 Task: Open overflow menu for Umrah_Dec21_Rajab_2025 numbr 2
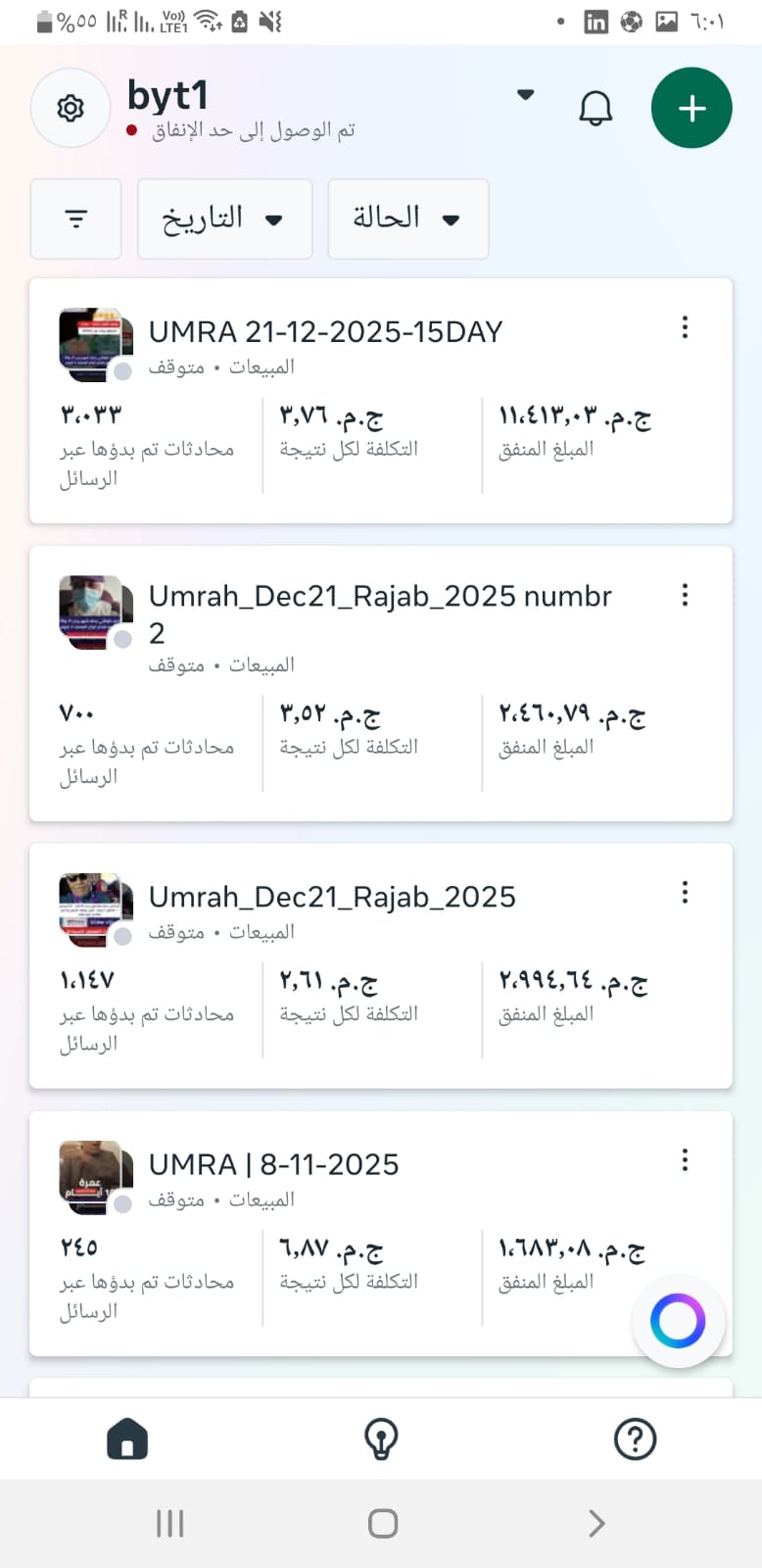pyautogui.click(x=685, y=595)
